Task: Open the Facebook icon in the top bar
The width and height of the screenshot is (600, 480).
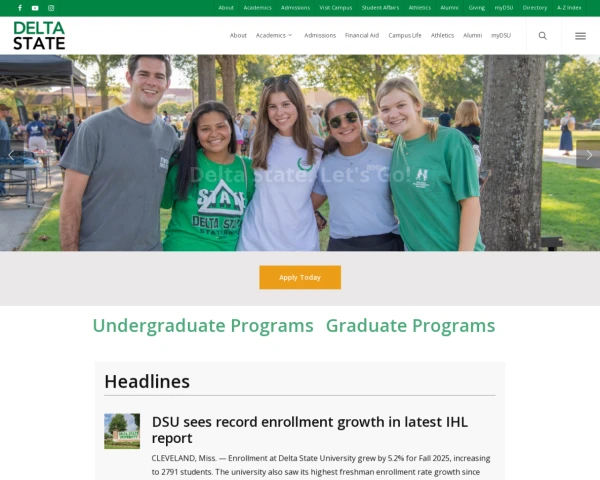Action: (x=19, y=7)
